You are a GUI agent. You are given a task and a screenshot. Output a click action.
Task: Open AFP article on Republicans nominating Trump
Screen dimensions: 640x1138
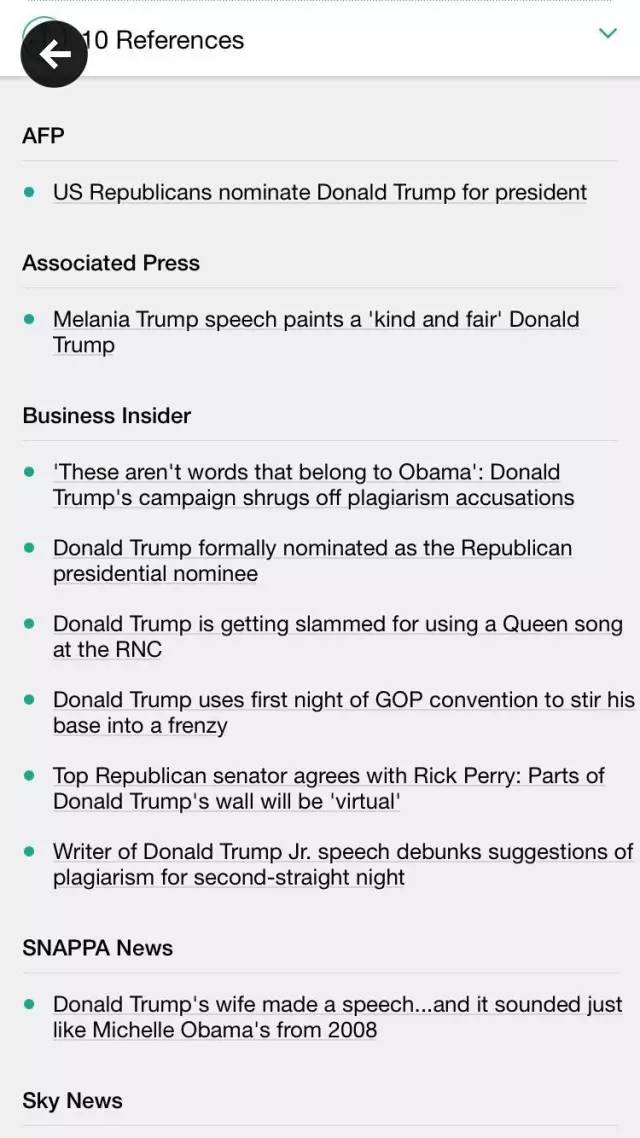320,192
